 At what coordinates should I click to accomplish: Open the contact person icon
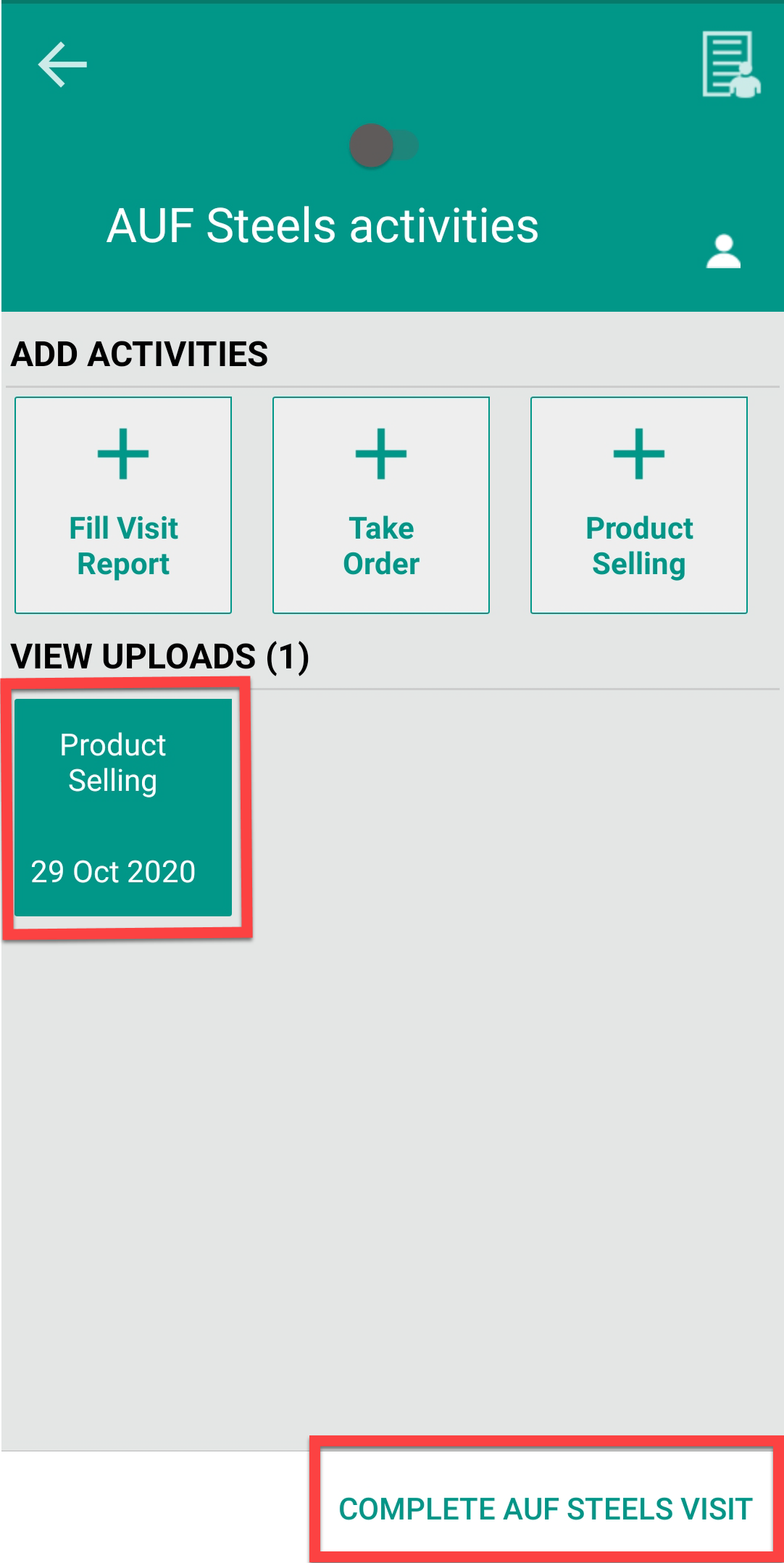coord(723,252)
